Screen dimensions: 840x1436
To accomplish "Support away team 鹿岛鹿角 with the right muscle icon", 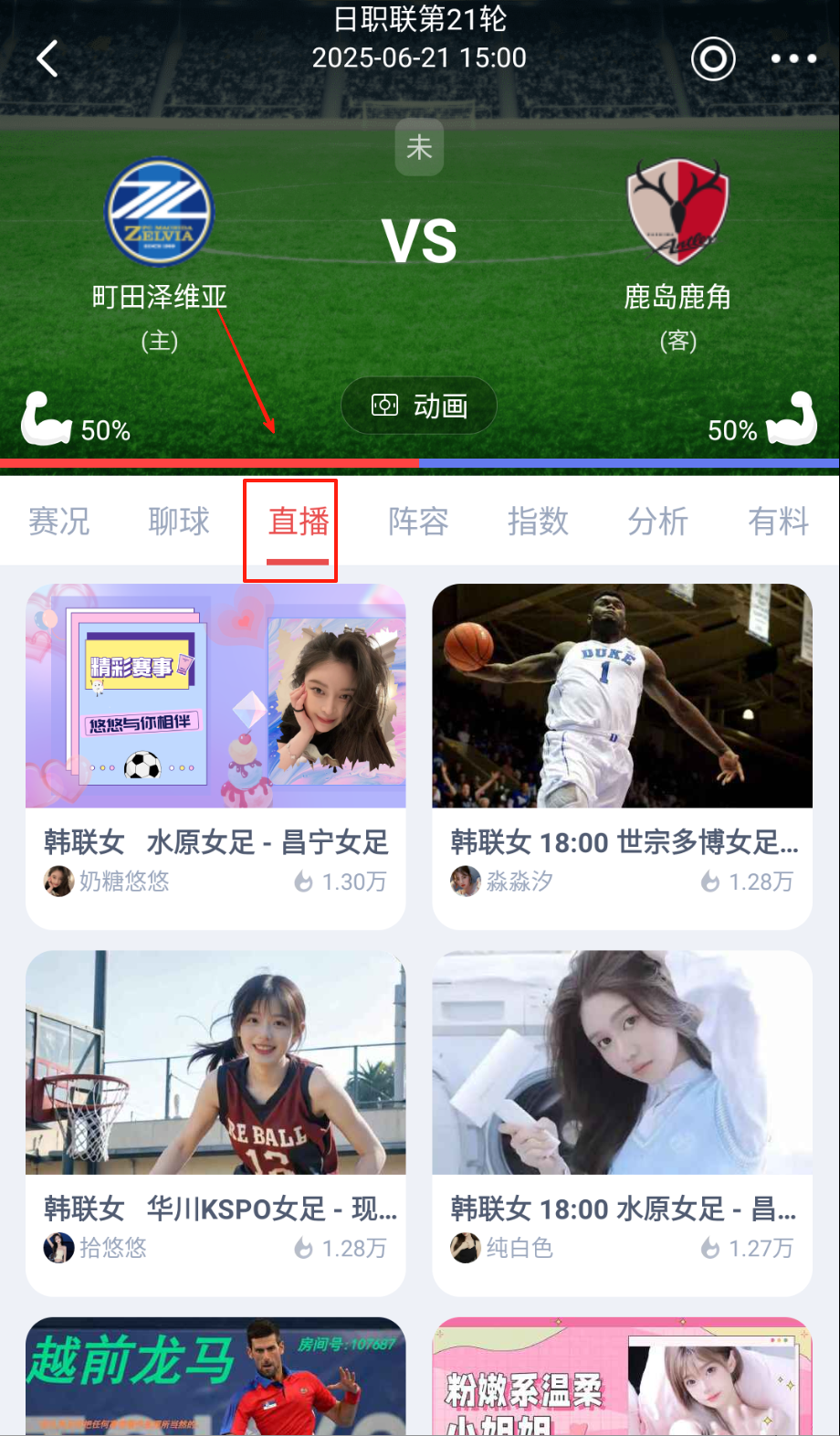I will pyautogui.click(x=792, y=419).
